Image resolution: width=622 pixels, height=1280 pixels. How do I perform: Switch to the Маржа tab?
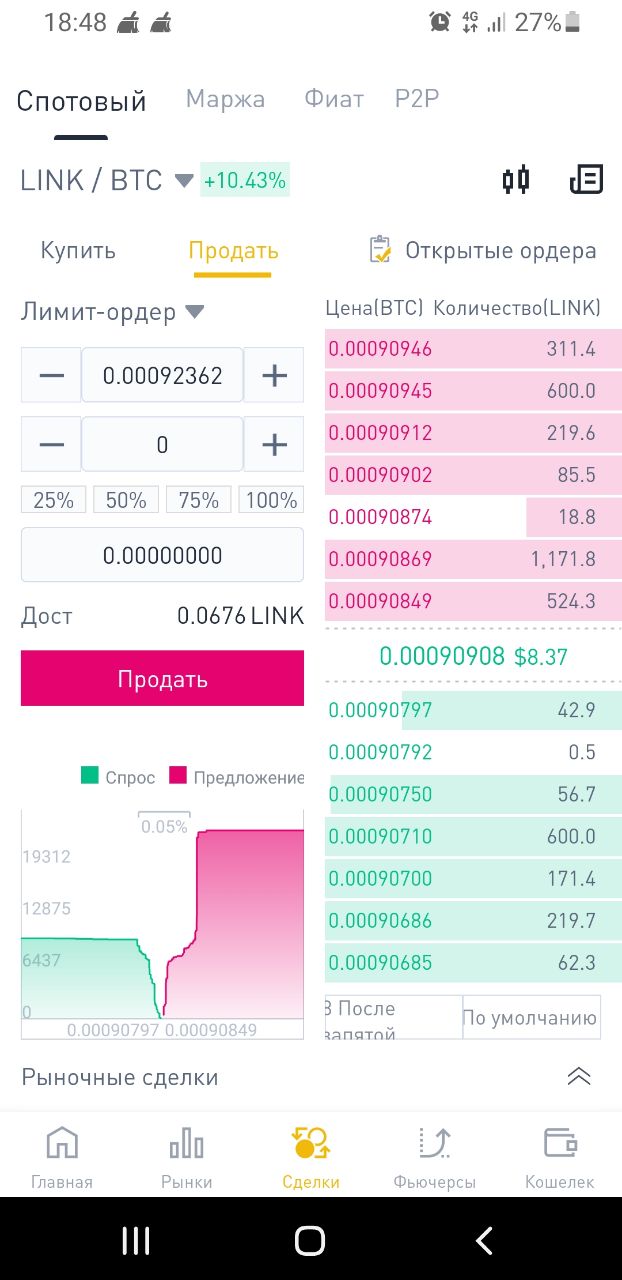click(x=225, y=99)
